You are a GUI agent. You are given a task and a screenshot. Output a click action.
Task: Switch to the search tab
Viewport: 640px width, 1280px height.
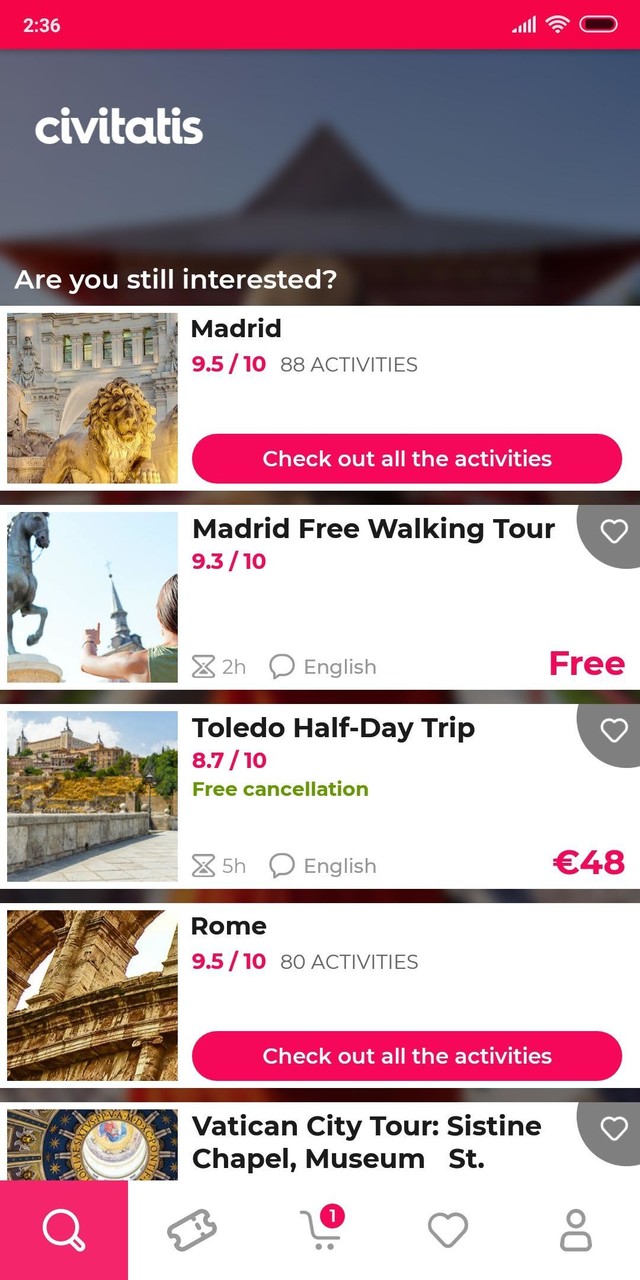[64, 1230]
